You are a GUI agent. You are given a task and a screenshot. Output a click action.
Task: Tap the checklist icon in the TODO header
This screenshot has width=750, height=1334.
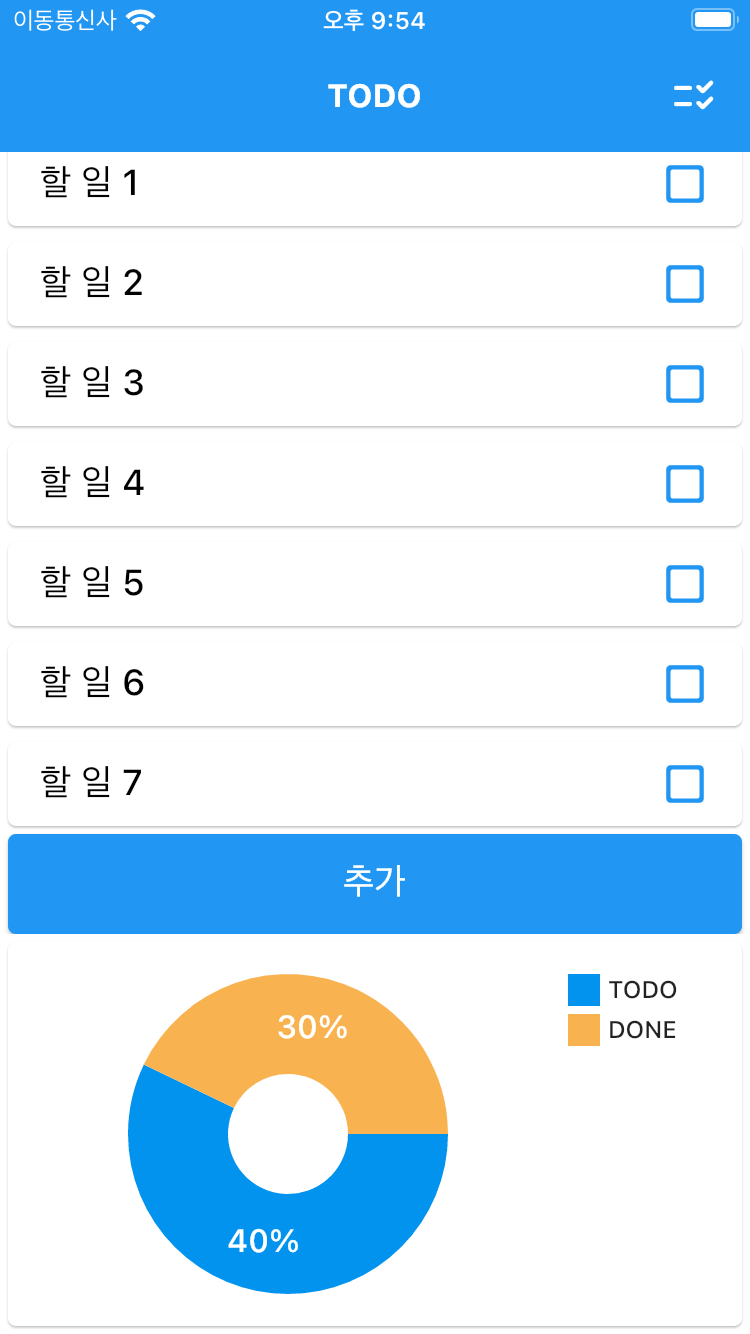pos(693,96)
